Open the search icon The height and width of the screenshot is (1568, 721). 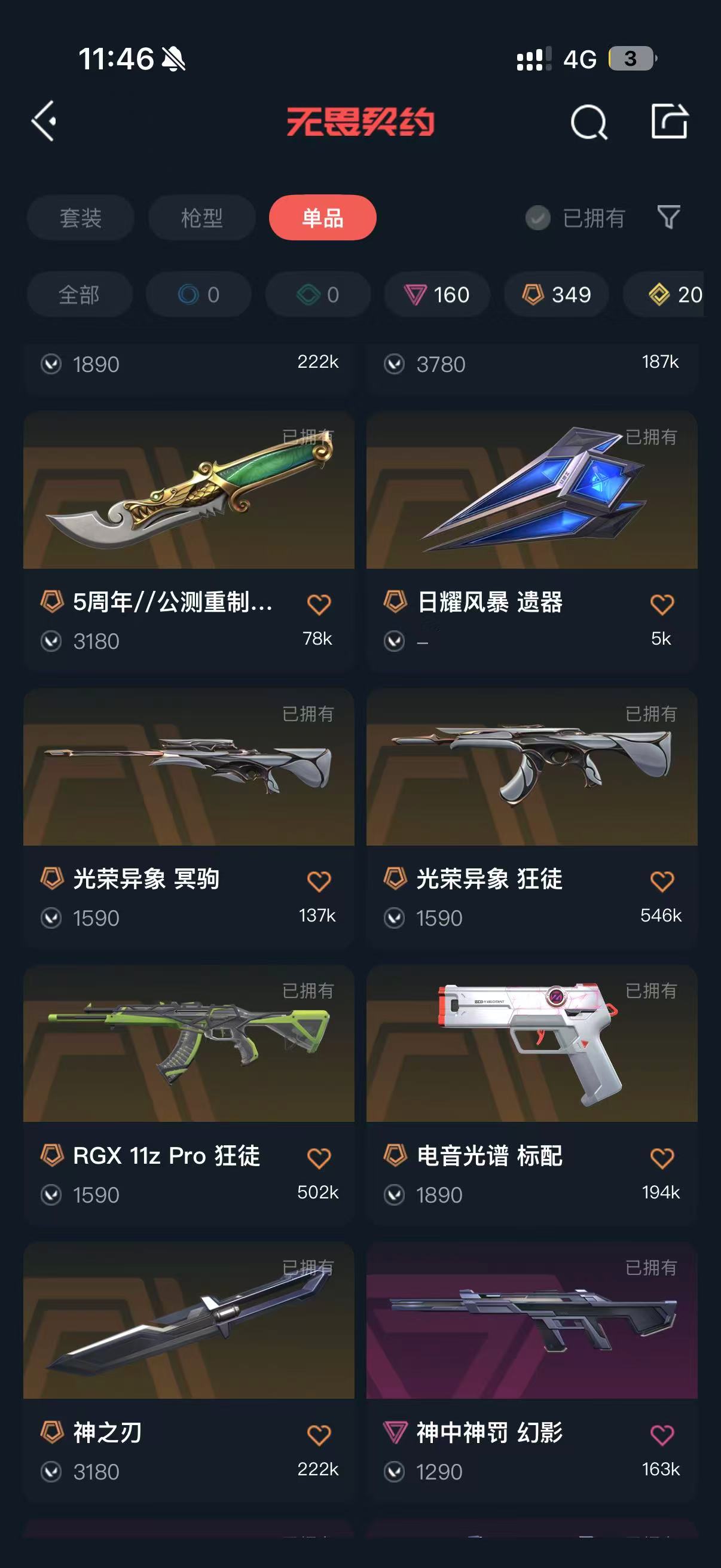588,122
